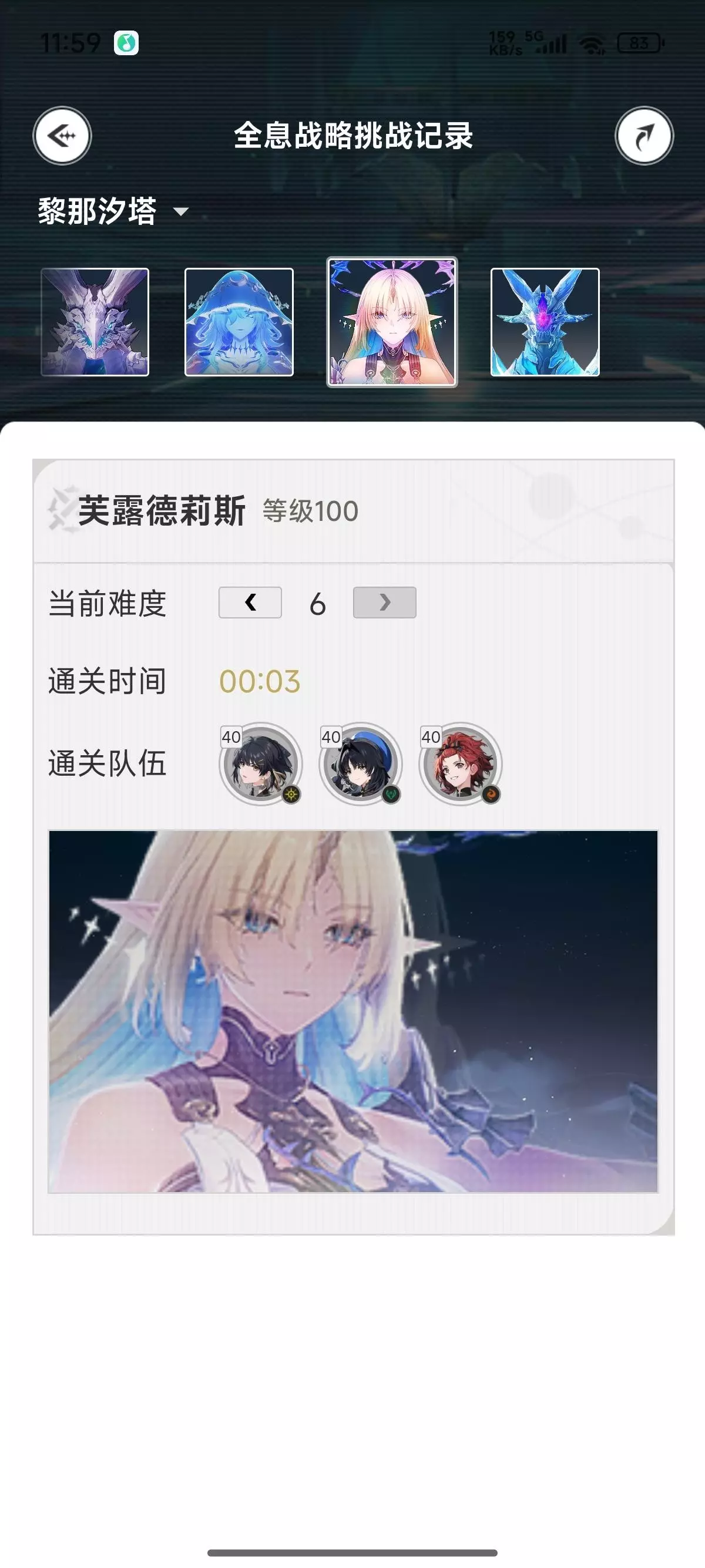Open the first team member avatar
The width and height of the screenshot is (705, 1568).
tap(261, 763)
